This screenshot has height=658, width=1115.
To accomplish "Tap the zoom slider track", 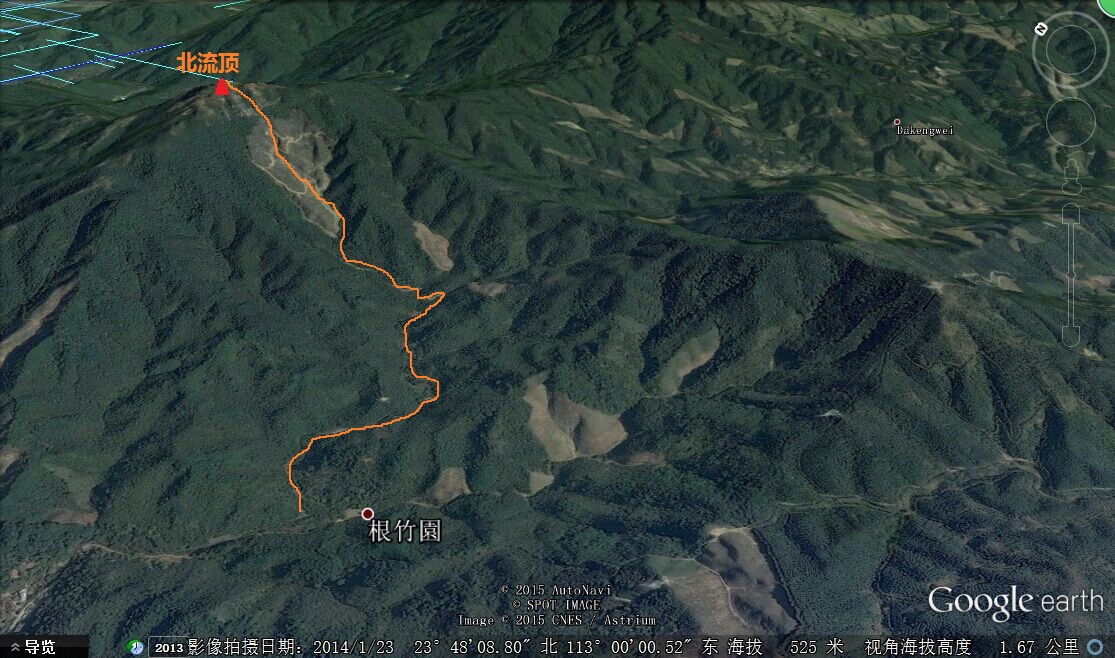I will pyautogui.click(x=1070, y=270).
